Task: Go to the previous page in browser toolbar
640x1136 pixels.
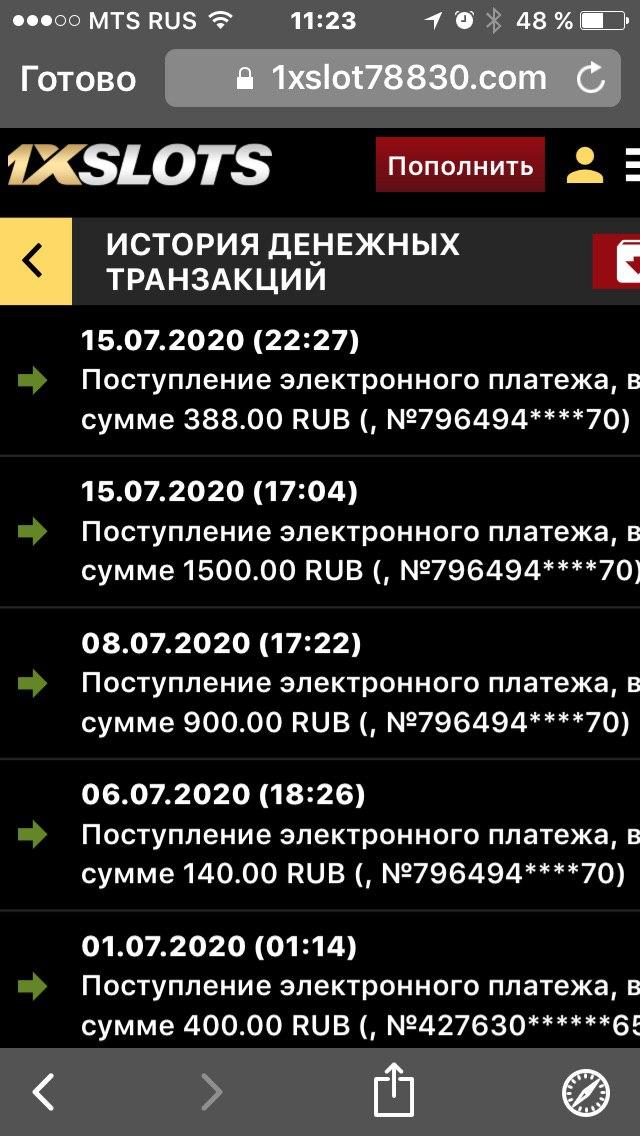Action: pos(43,1092)
